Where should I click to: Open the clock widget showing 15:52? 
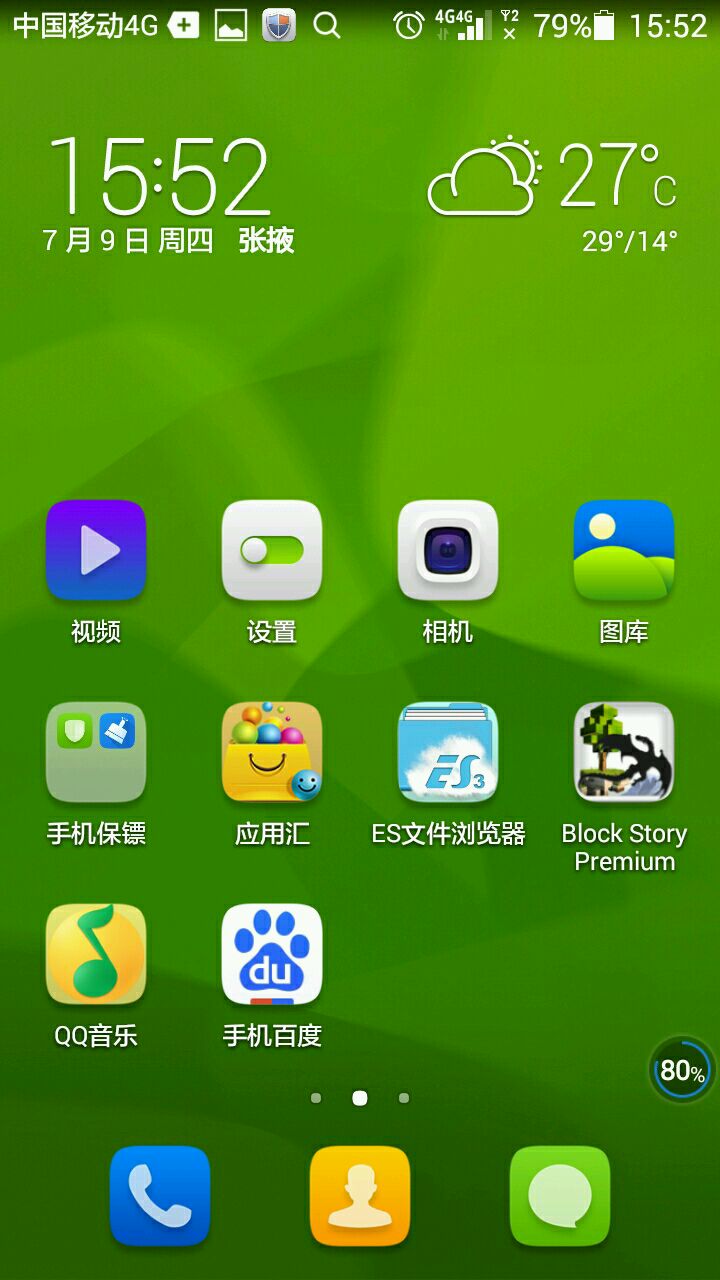[x=160, y=178]
